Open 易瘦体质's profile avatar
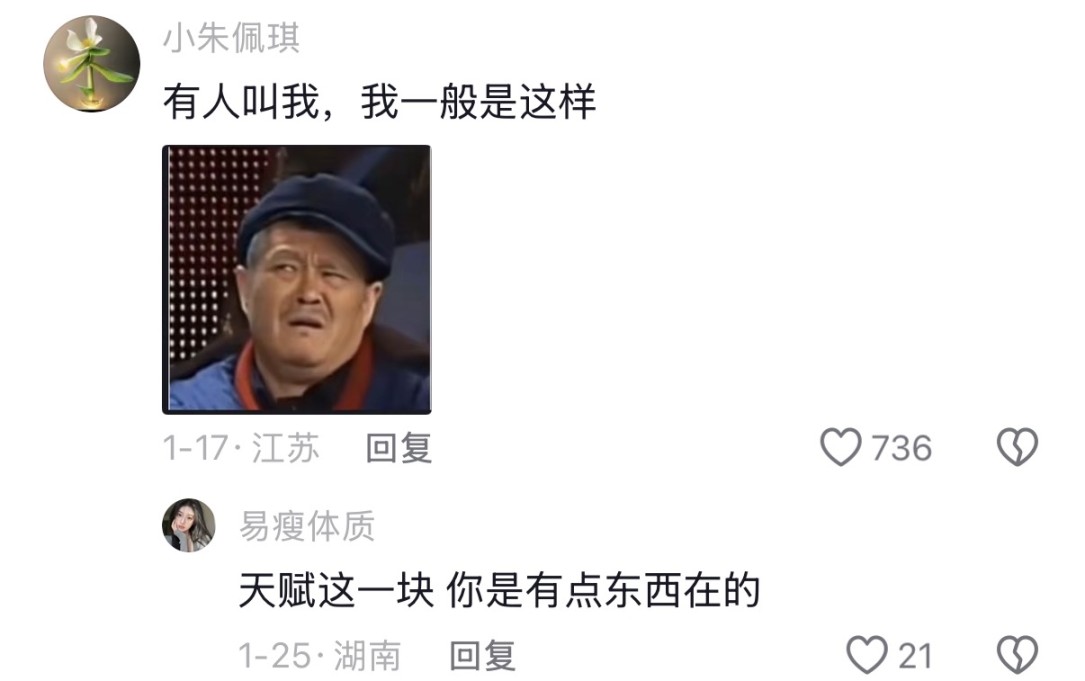 click(x=189, y=525)
